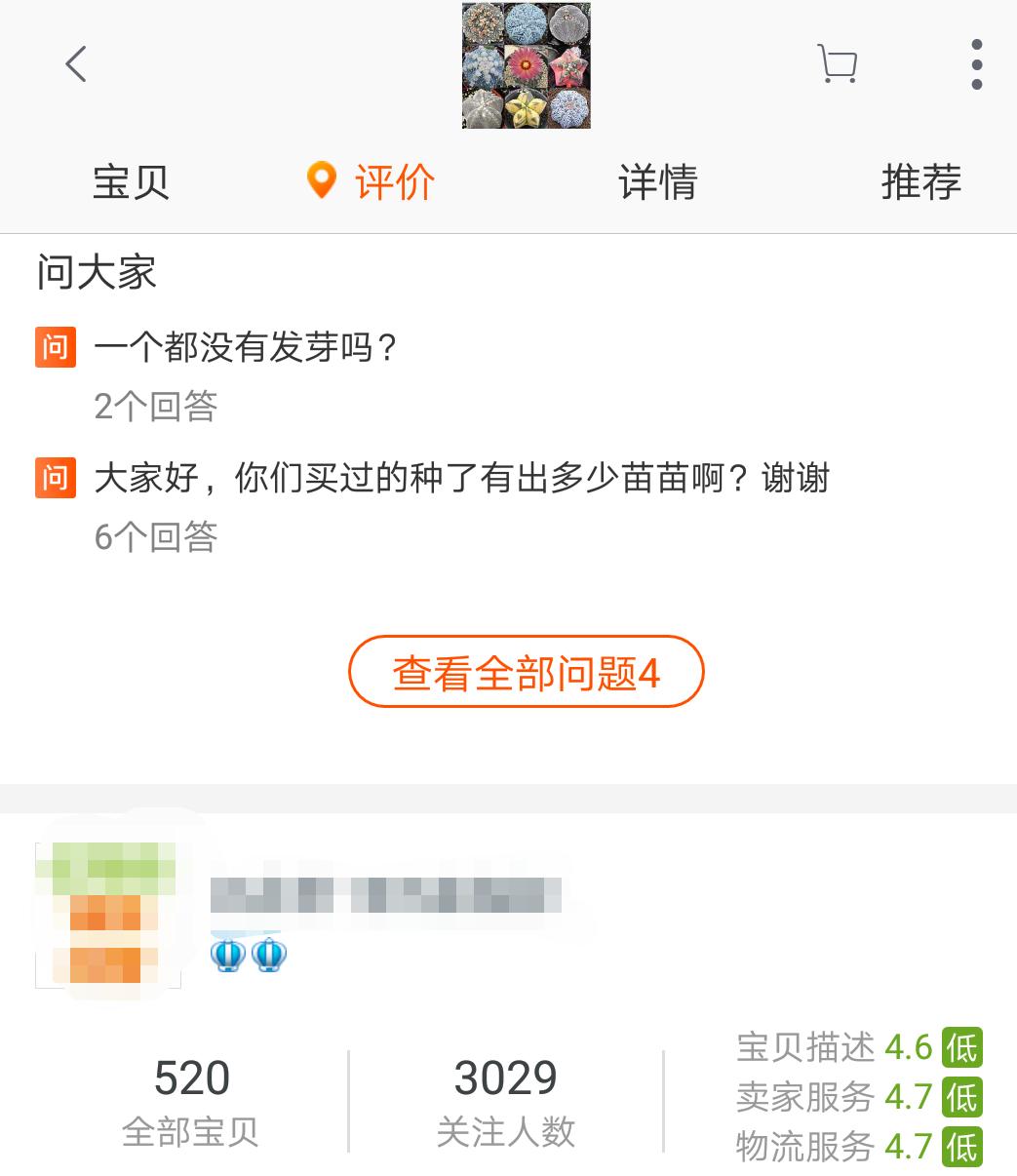Tap 520 全部宝贝 to view all products
Image resolution: width=1017 pixels, height=1176 pixels.
coord(191,1097)
